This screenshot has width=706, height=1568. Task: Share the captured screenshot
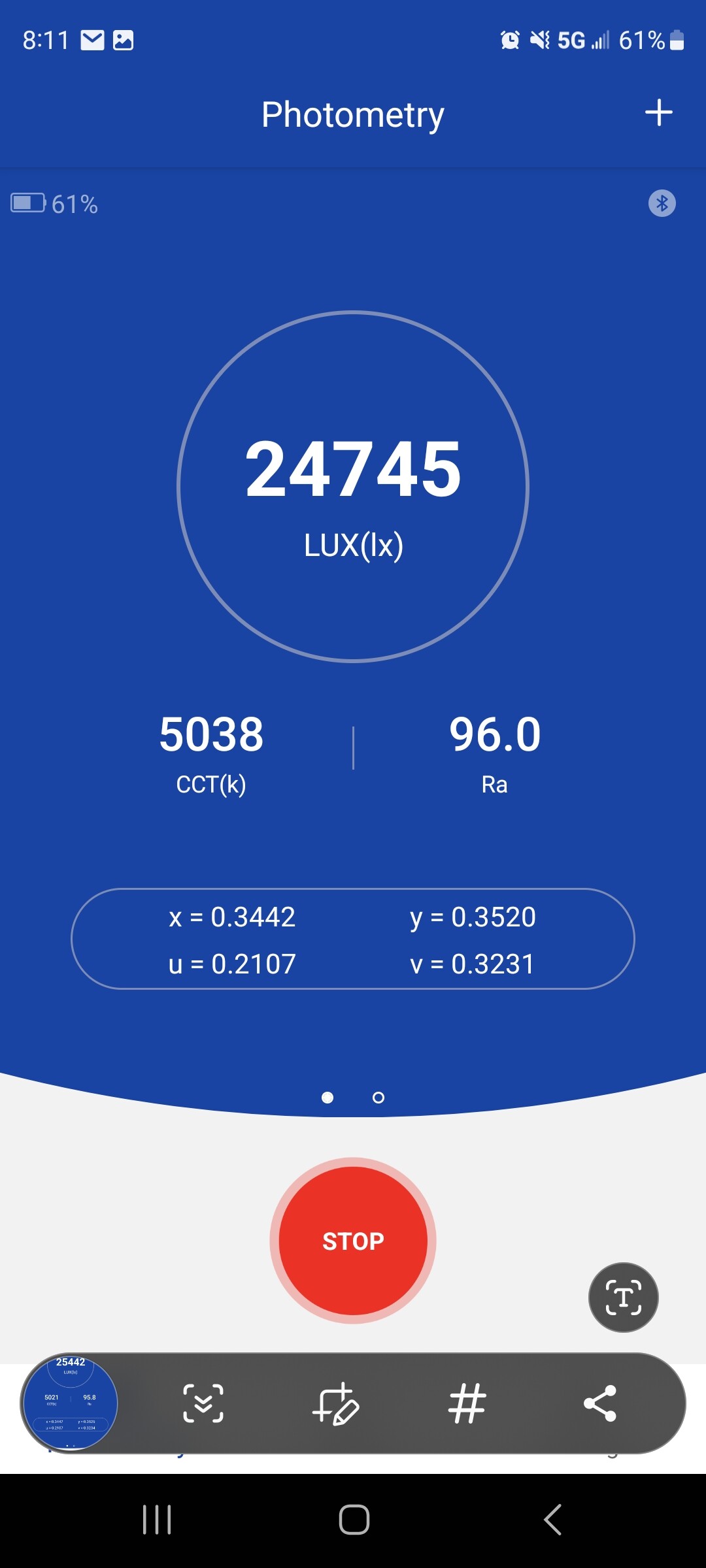[x=599, y=1403]
